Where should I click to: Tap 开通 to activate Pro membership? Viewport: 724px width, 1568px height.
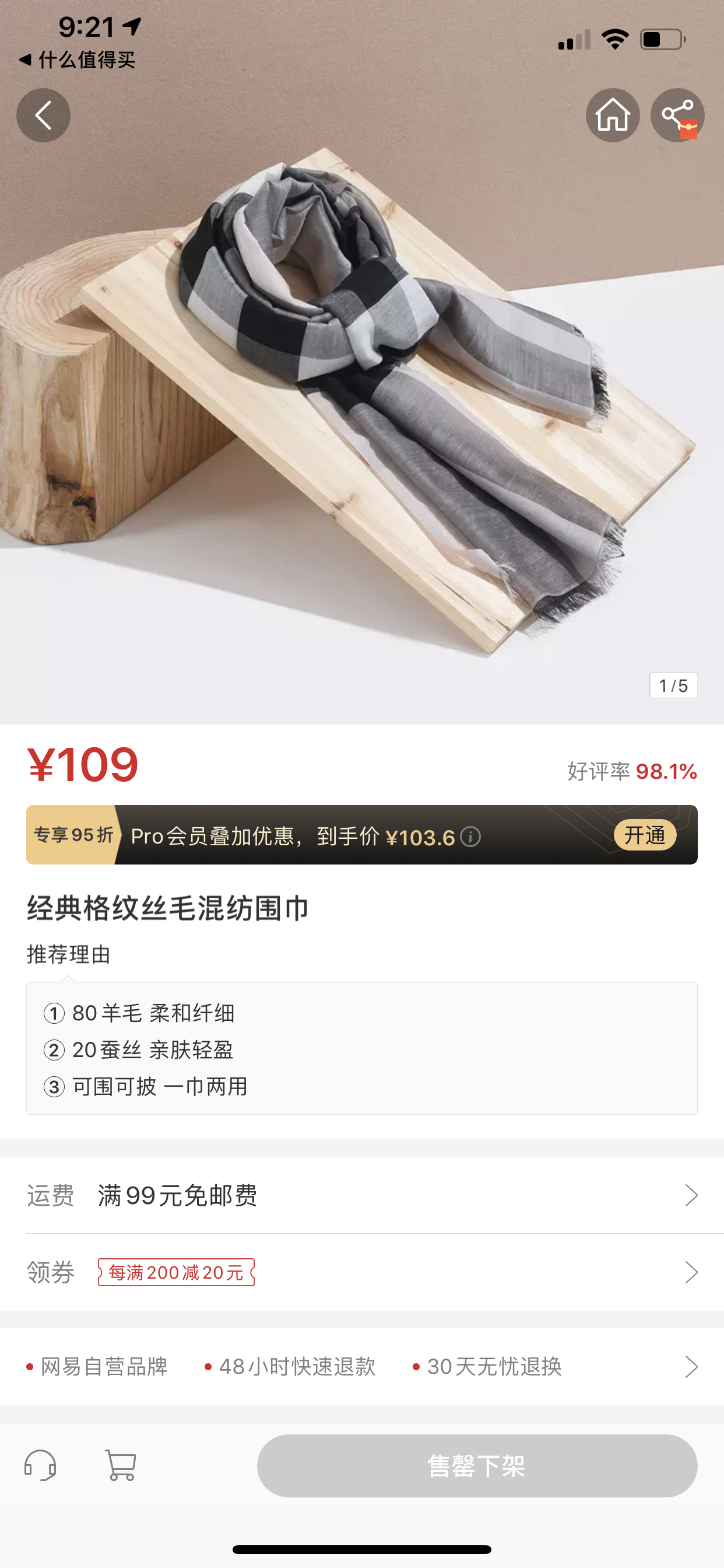coord(645,835)
